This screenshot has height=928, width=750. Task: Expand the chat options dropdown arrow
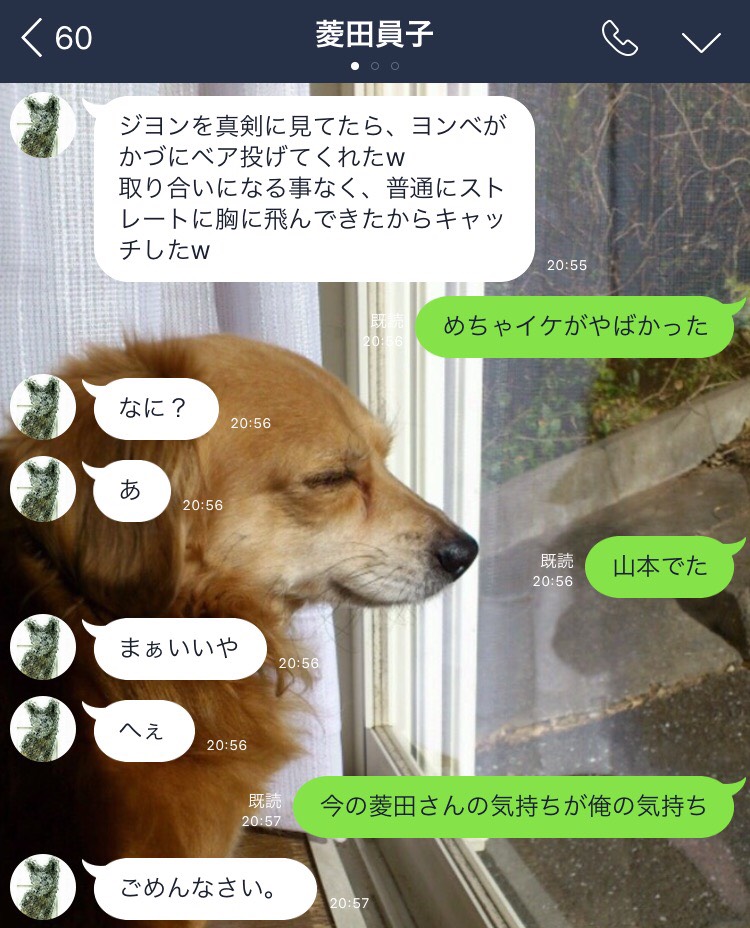point(701,41)
